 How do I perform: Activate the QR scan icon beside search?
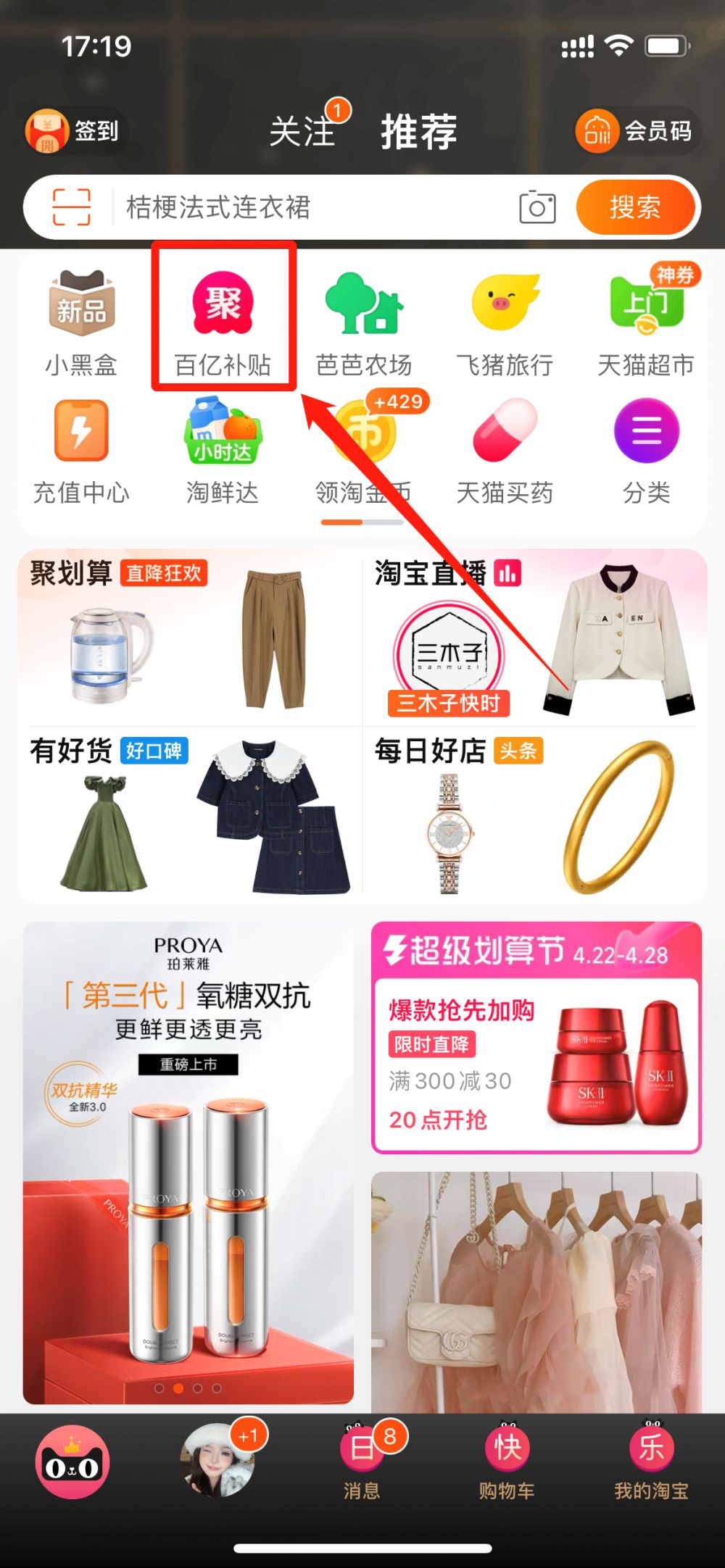click(71, 207)
